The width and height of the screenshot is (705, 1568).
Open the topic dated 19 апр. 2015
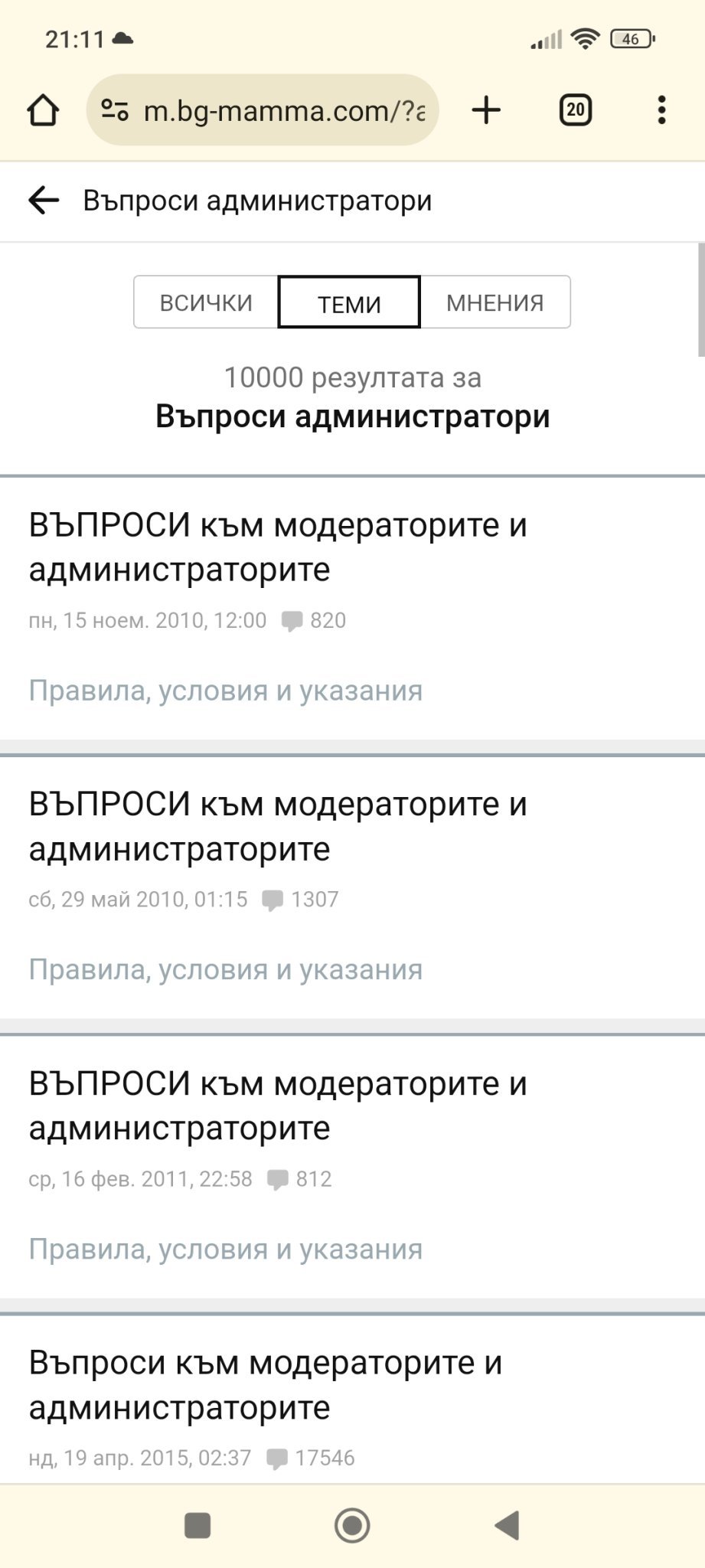(x=266, y=1384)
